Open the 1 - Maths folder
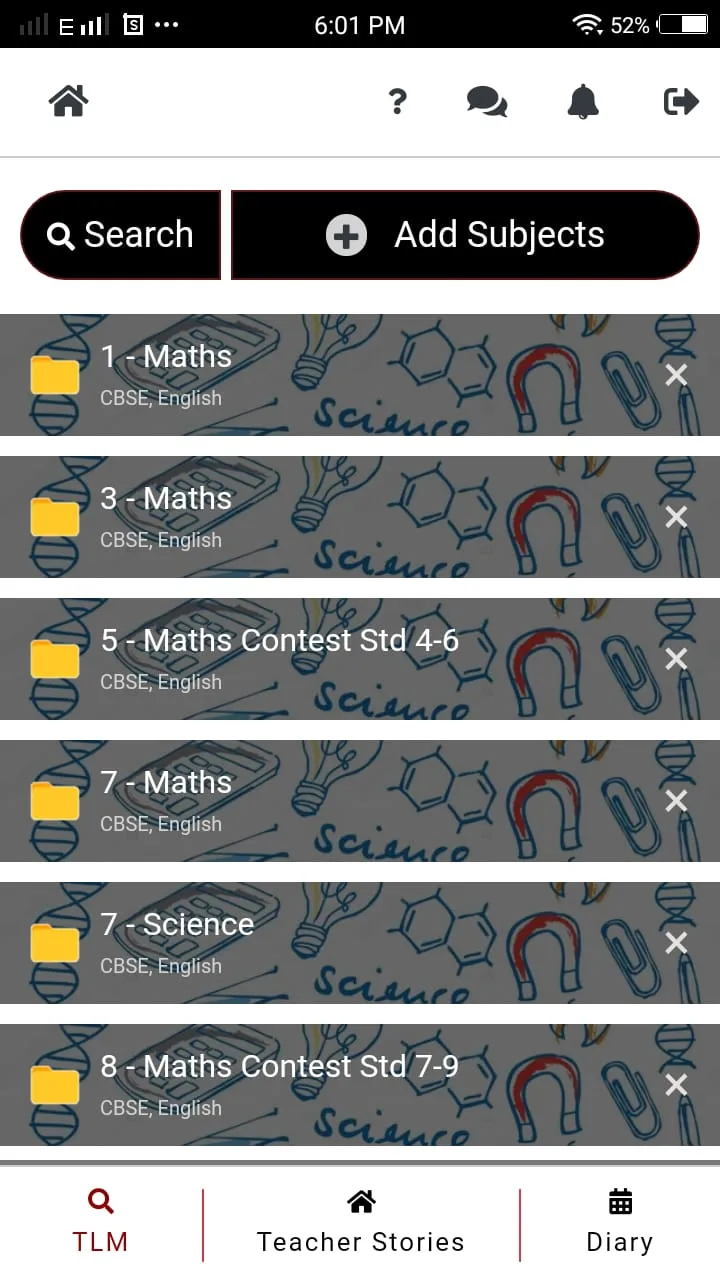This screenshot has height=1280, width=720. (360, 375)
